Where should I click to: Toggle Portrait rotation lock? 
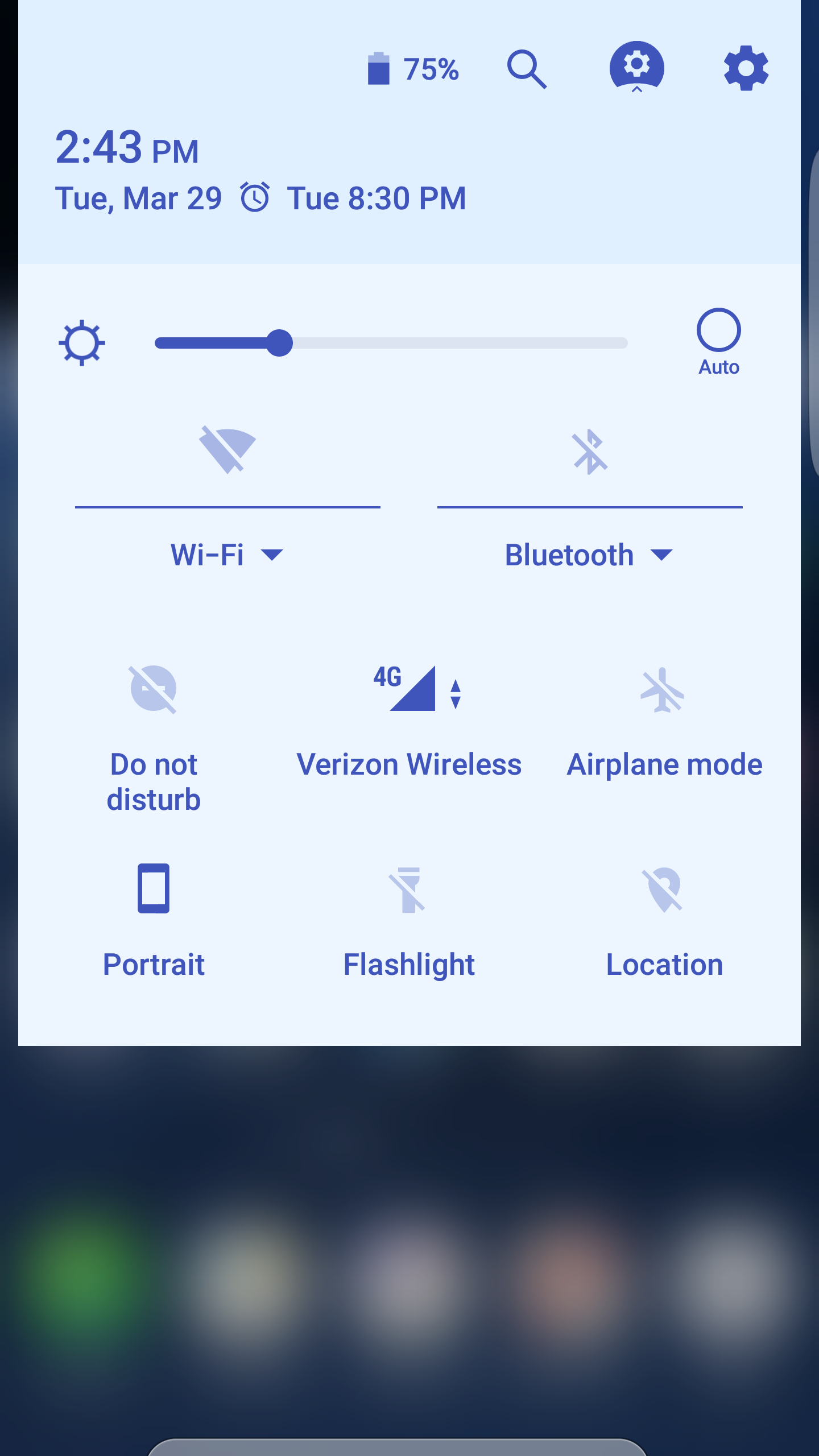154,888
